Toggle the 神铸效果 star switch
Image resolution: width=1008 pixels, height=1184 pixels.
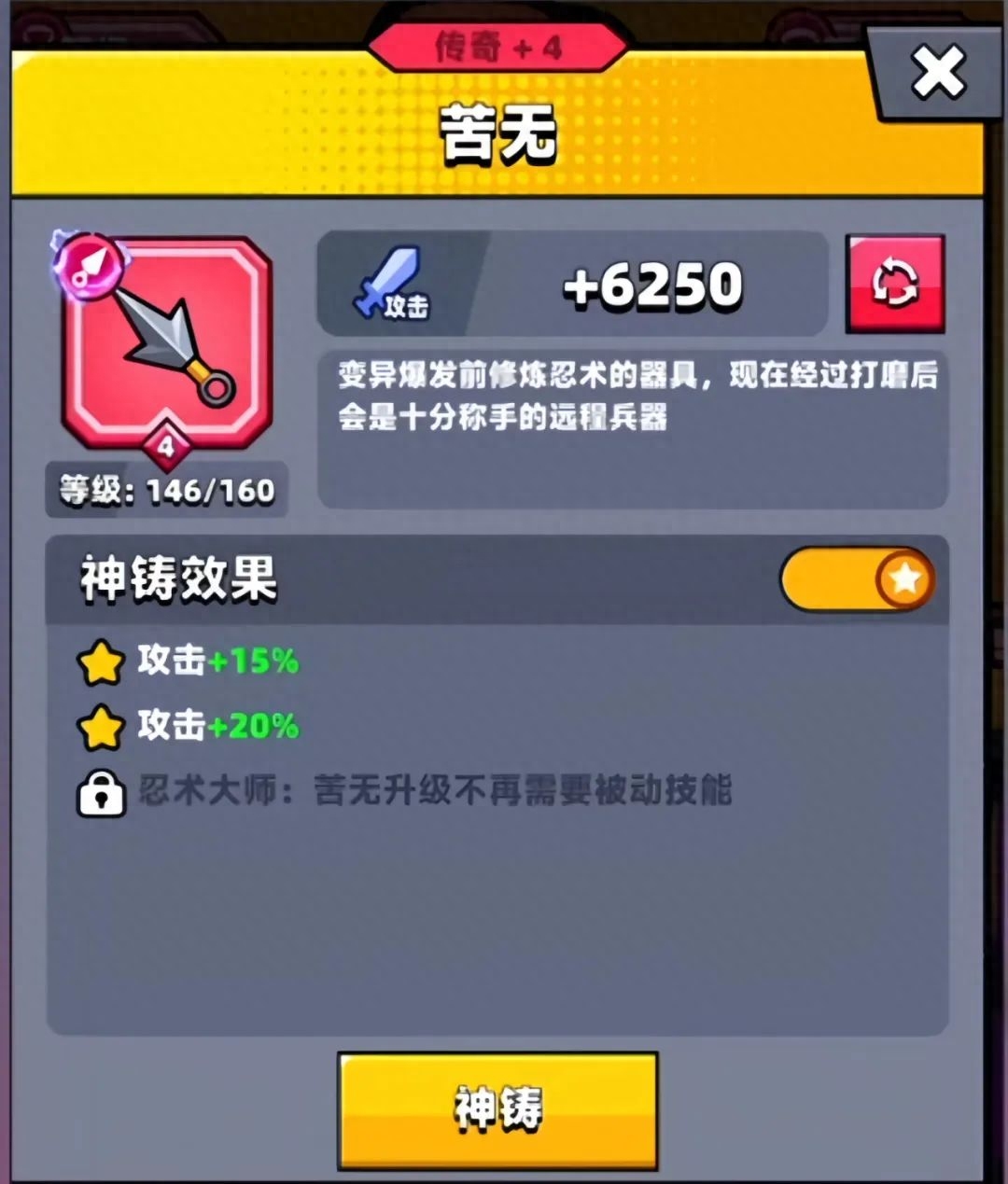[858, 579]
